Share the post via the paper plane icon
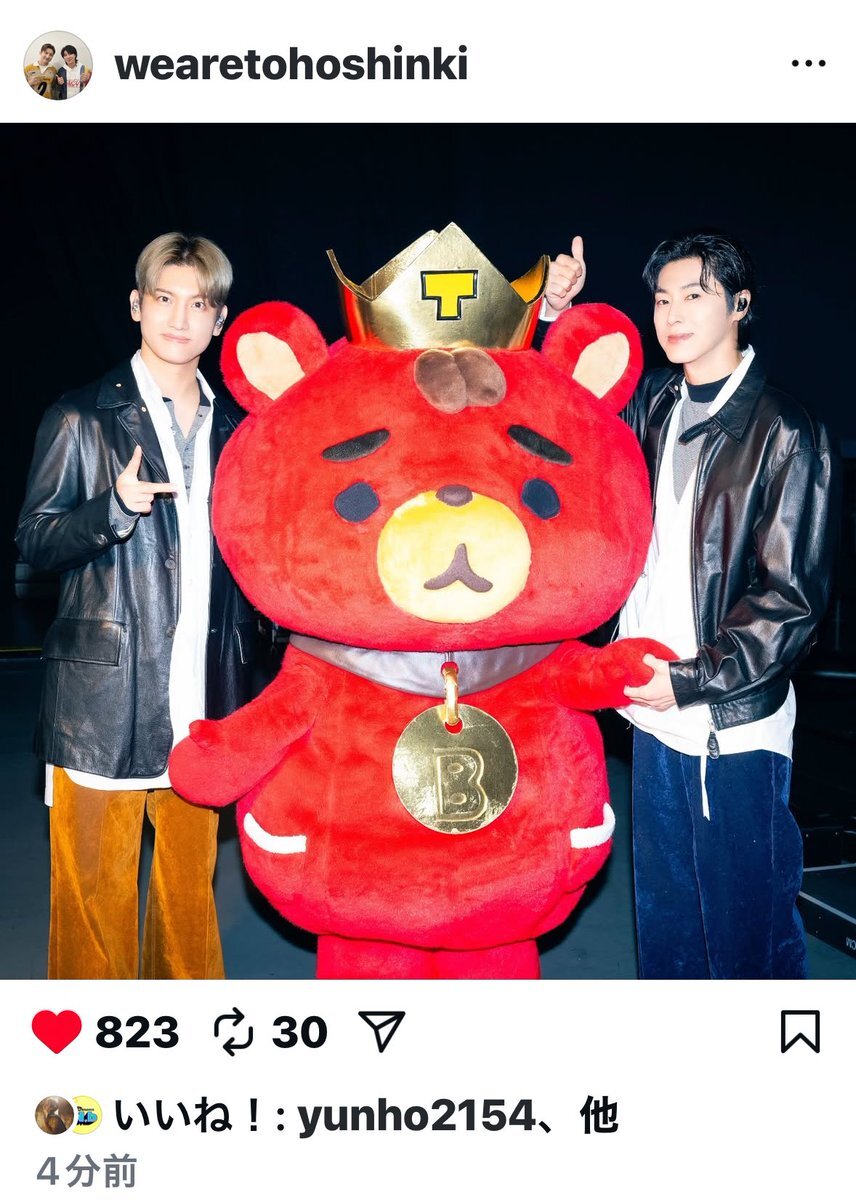The image size is (856, 1200). [x=382, y=1031]
